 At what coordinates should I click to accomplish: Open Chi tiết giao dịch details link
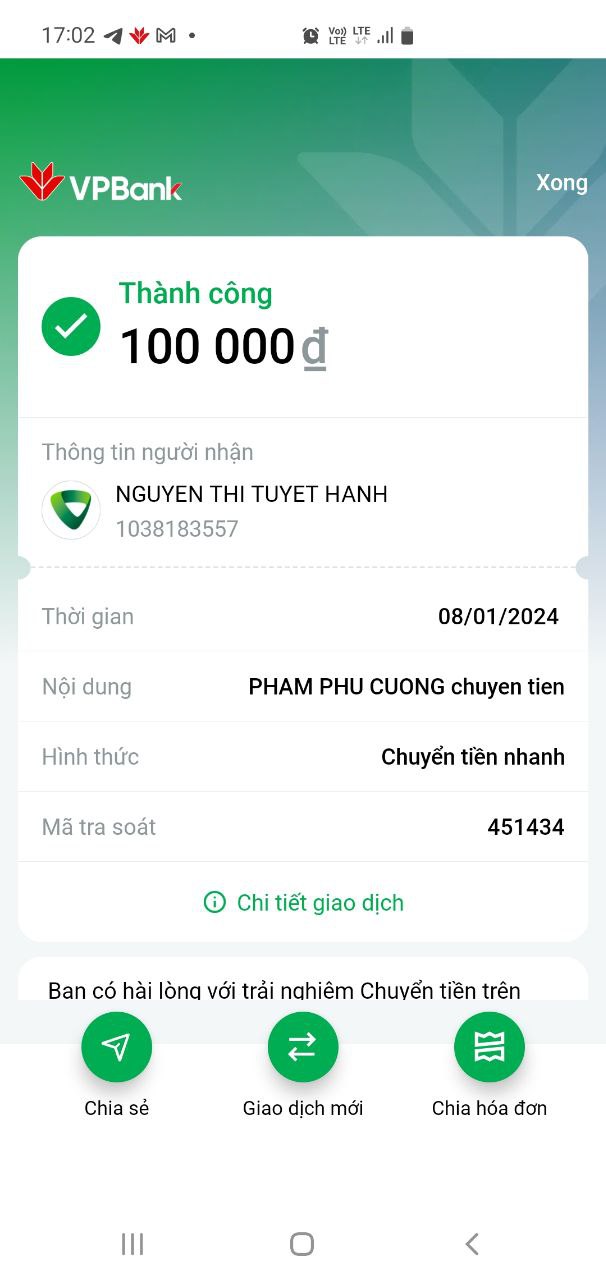[304, 903]
